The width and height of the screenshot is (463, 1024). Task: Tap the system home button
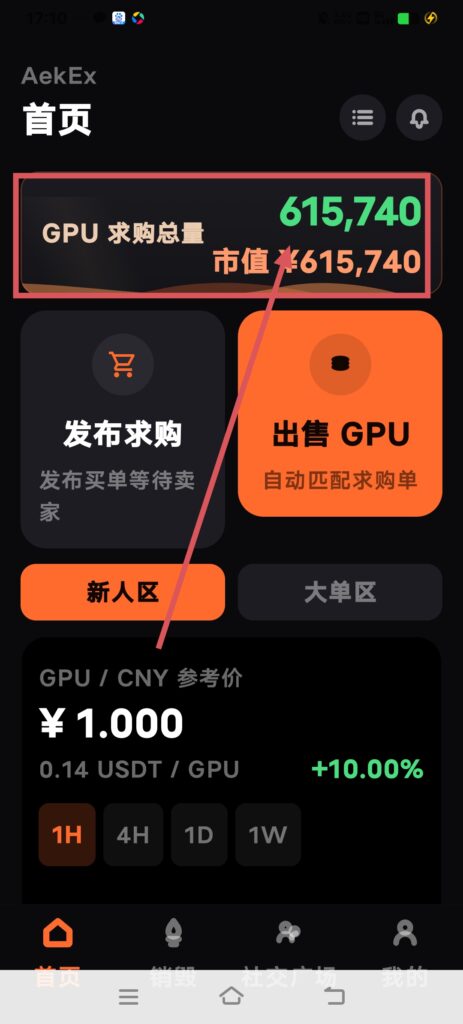[x=231, y=997]
